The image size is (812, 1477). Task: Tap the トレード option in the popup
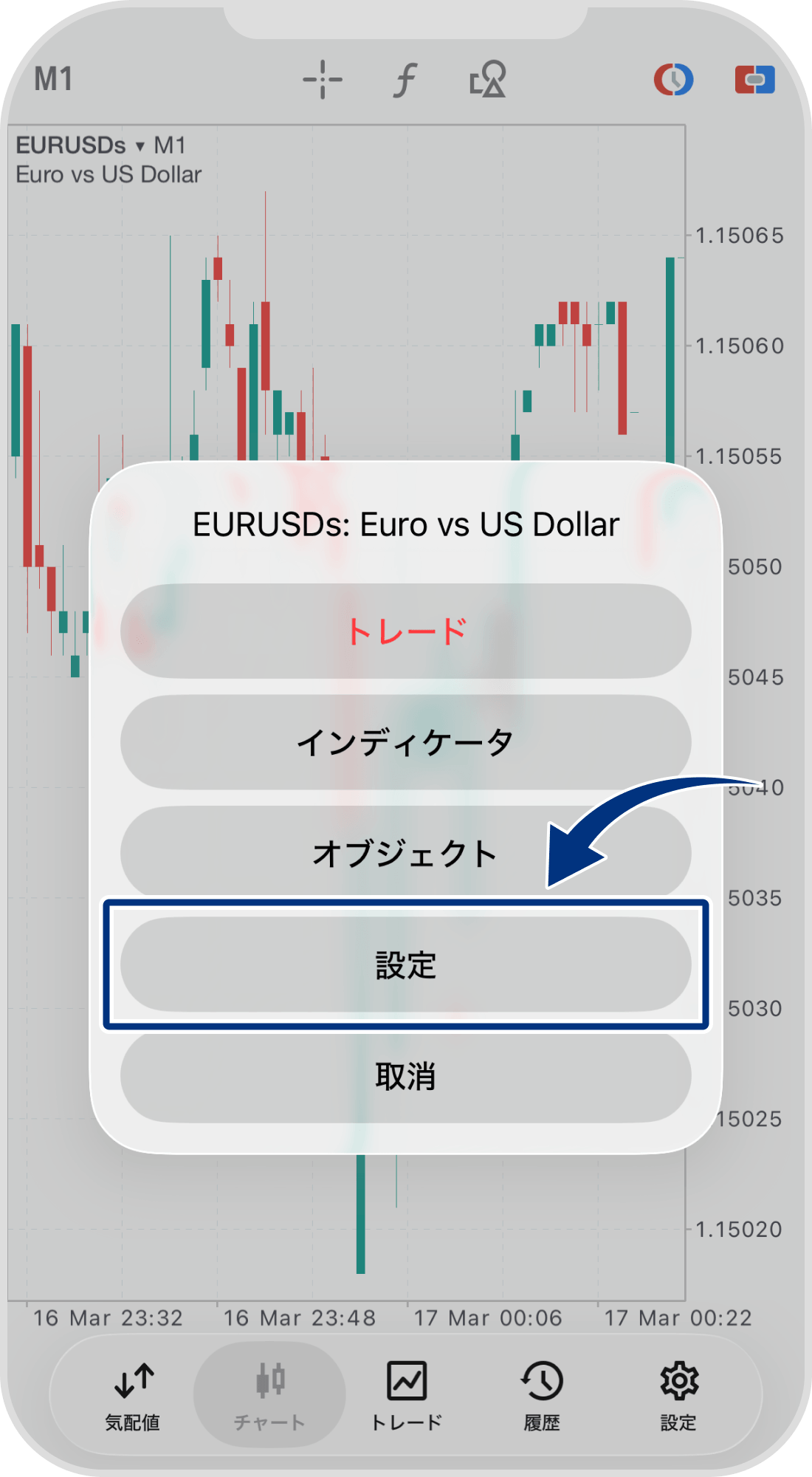click(x=405, y=631)
